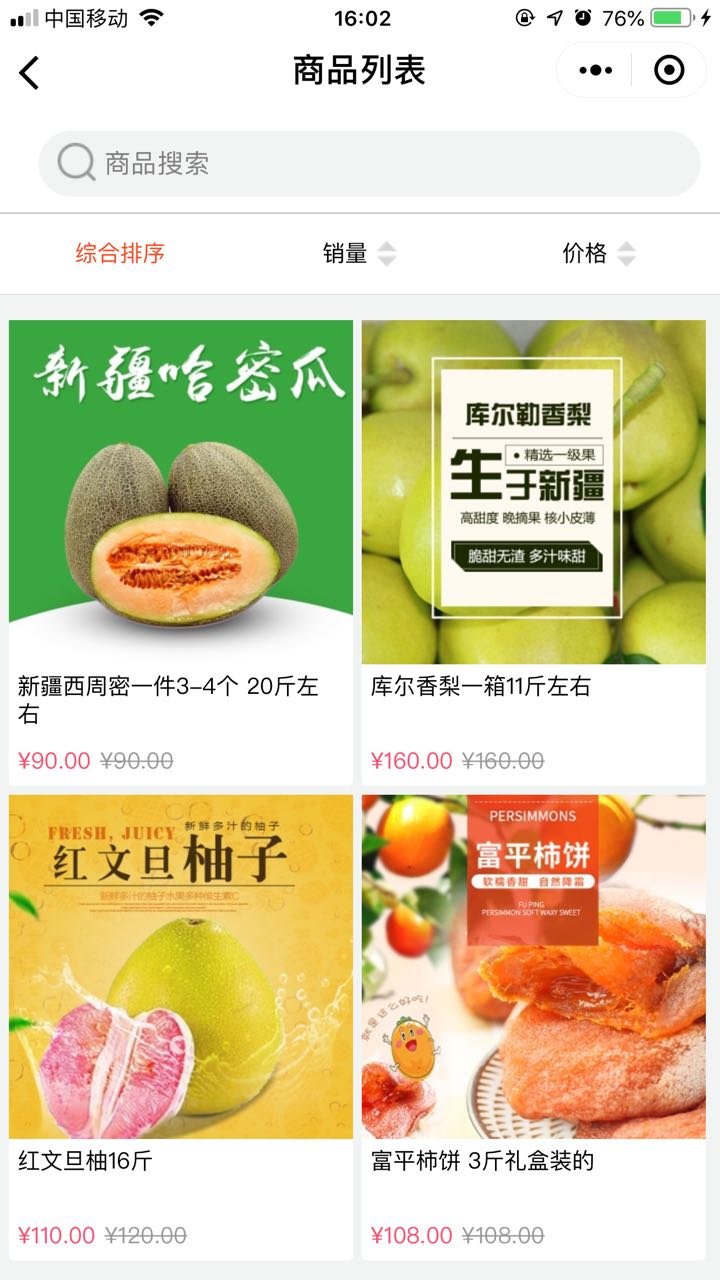Screen dimensions: 720x1280
Task: Open the mini program three-dot menu
Action: (x=596, y=70)
